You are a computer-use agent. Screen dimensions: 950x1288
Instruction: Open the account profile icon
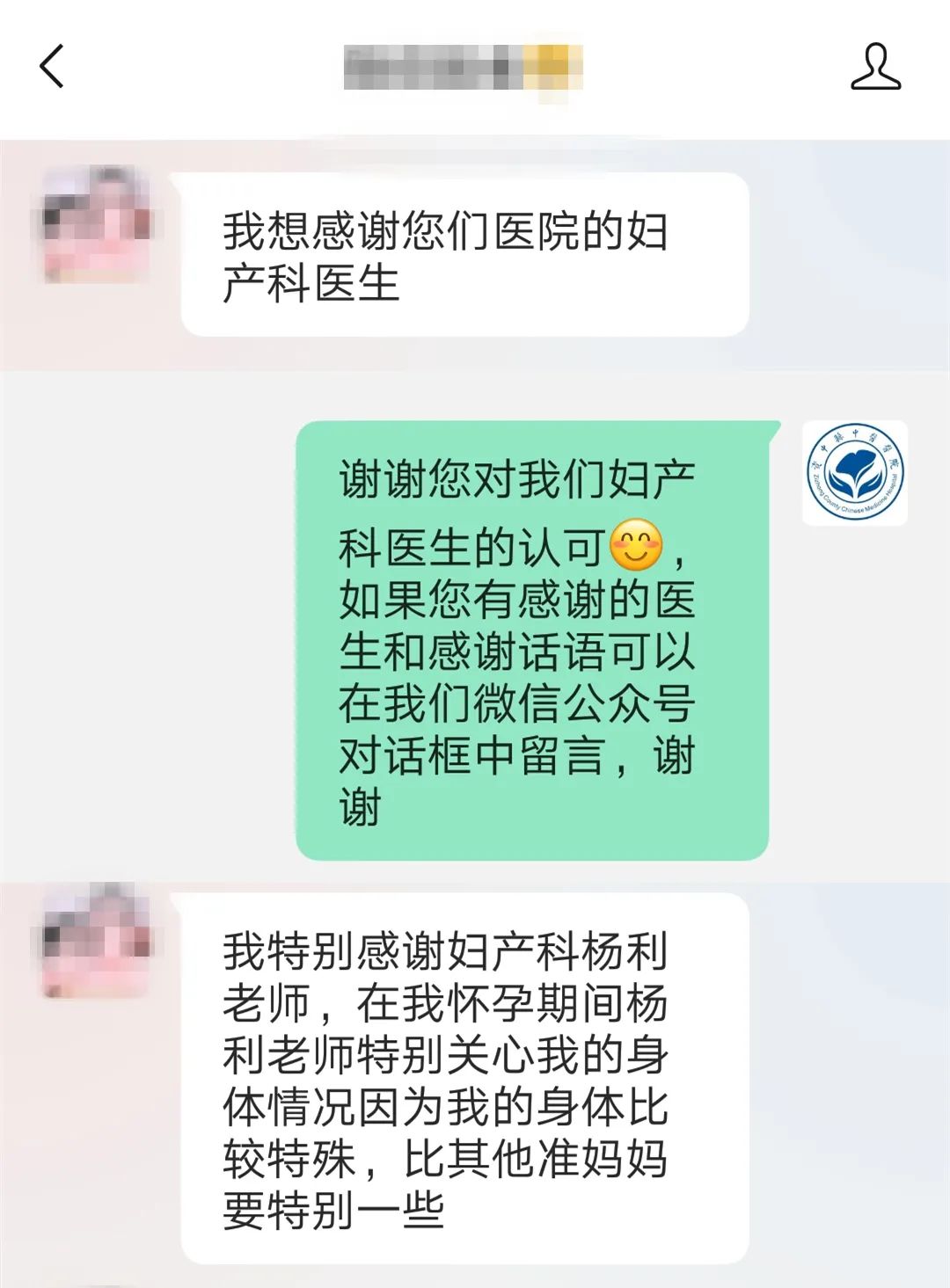pyautogui.click(x=875, y=68)
